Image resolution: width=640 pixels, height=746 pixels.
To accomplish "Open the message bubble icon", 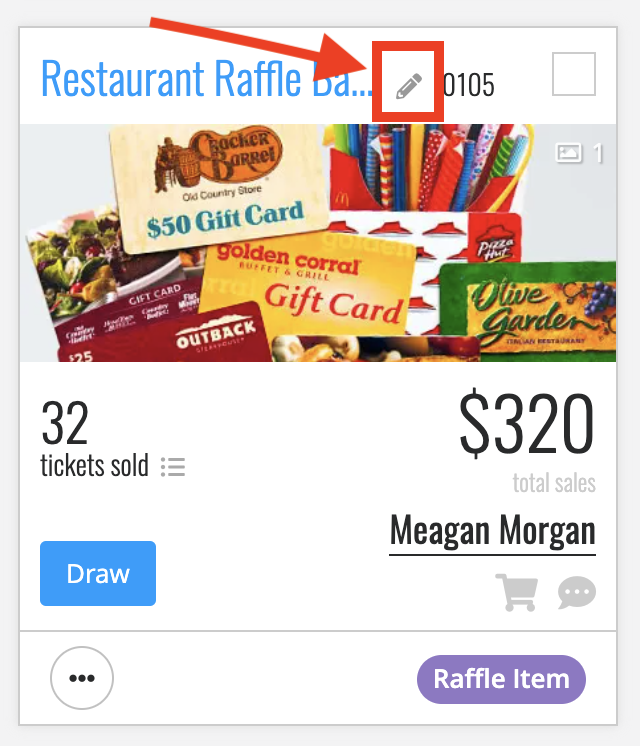I will point(577,593).
